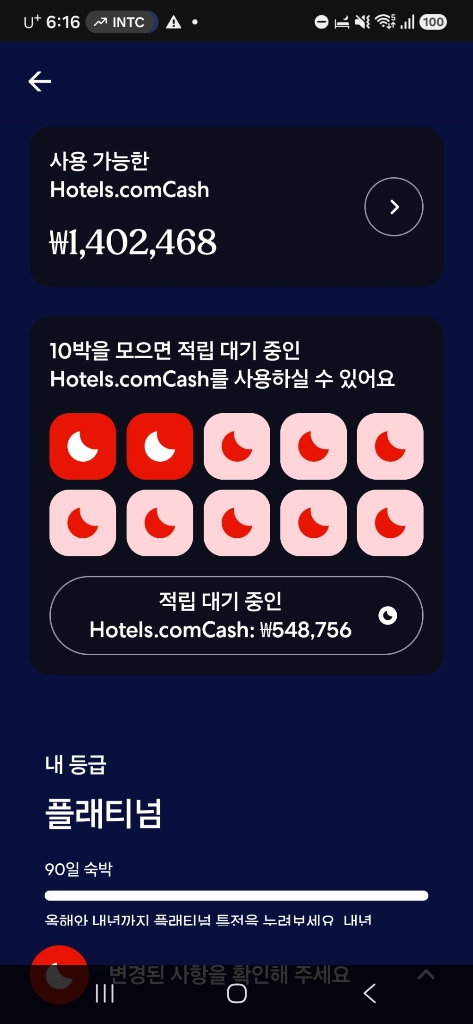
Task: Expand the bottom banner with the up chevron
Action: (426, 974)
